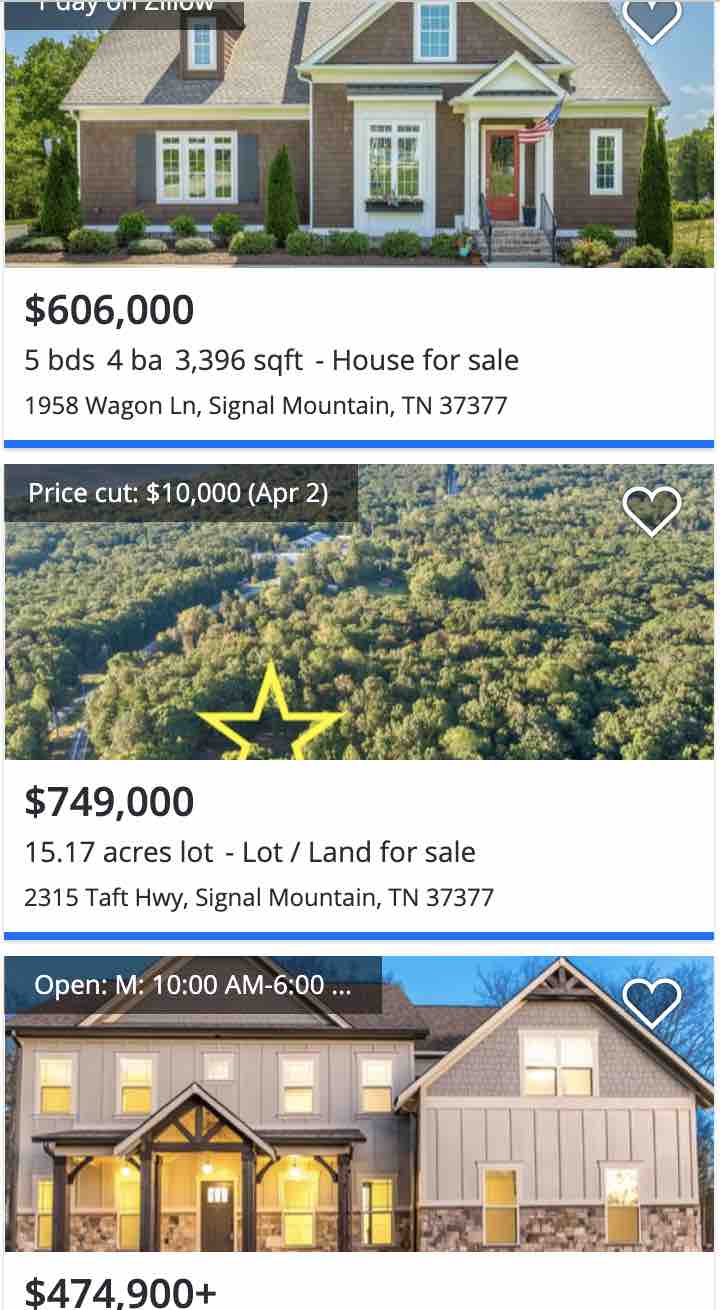The width and height of the screenshot is (720, 1310).
Task: Open the $749,000 15.17 acres lot listing
Action: point(359,698)
